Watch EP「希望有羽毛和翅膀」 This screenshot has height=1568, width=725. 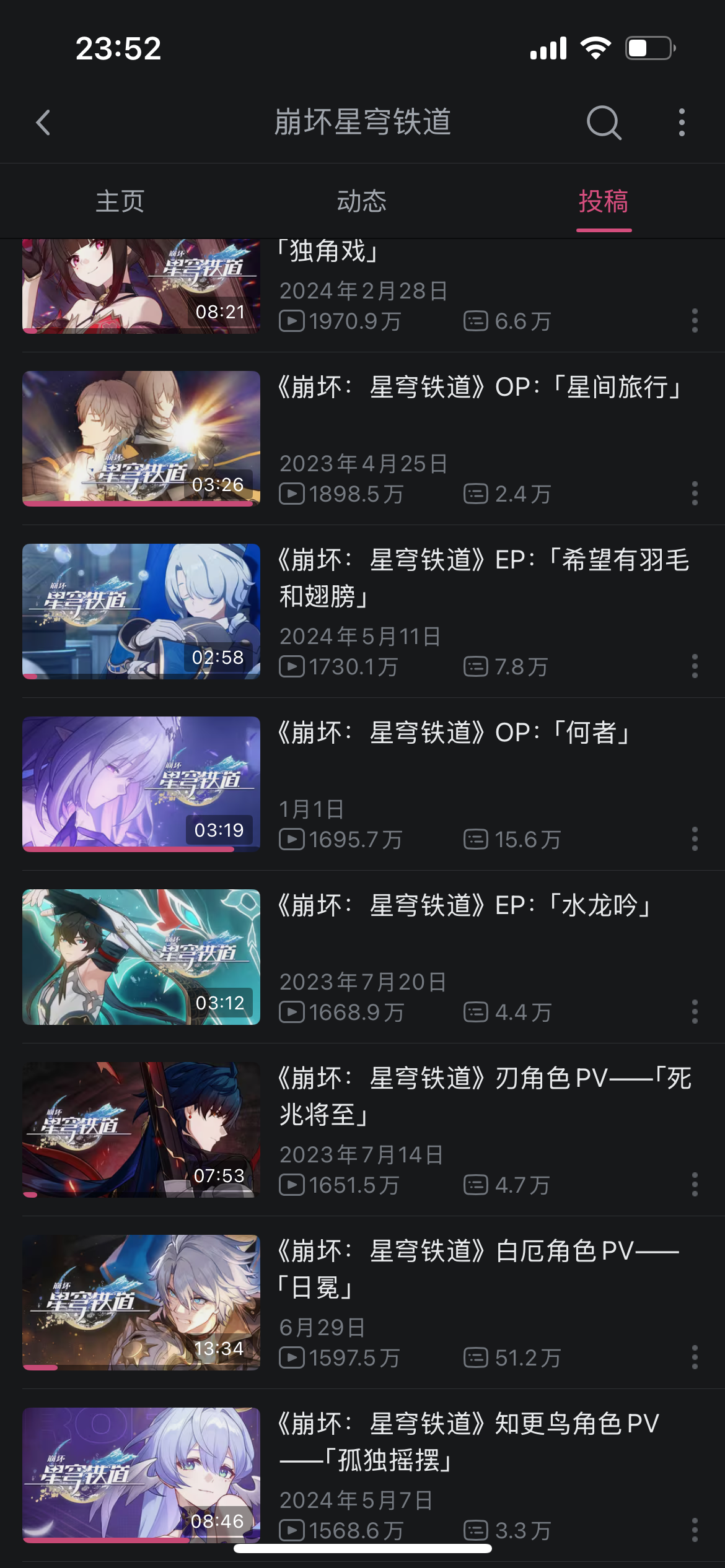[141, 611]
